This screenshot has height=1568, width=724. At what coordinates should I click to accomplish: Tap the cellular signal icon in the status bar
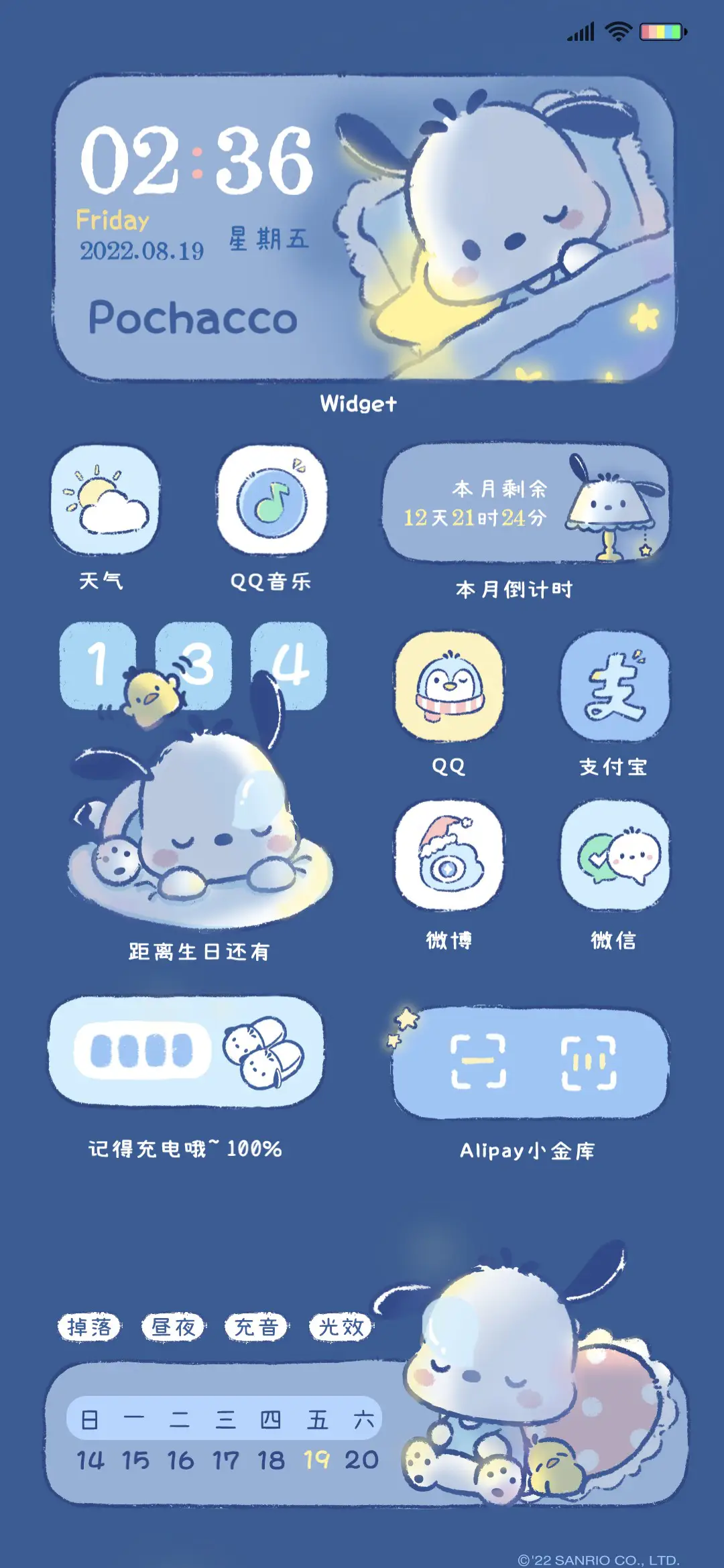[x=581, y=29]
